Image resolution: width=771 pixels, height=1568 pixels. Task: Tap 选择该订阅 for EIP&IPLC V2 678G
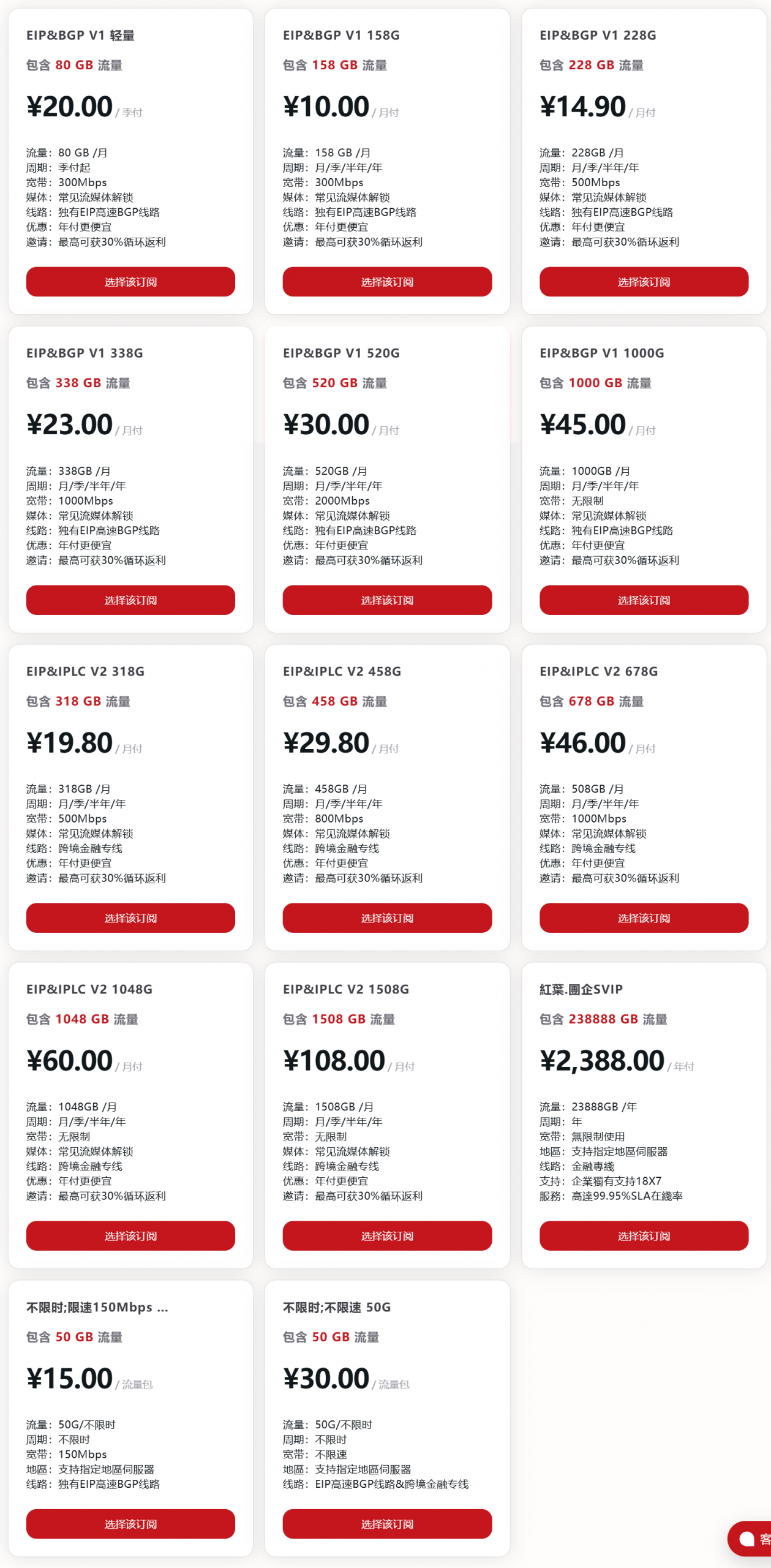pyautogui.click(x=644, y=918)
